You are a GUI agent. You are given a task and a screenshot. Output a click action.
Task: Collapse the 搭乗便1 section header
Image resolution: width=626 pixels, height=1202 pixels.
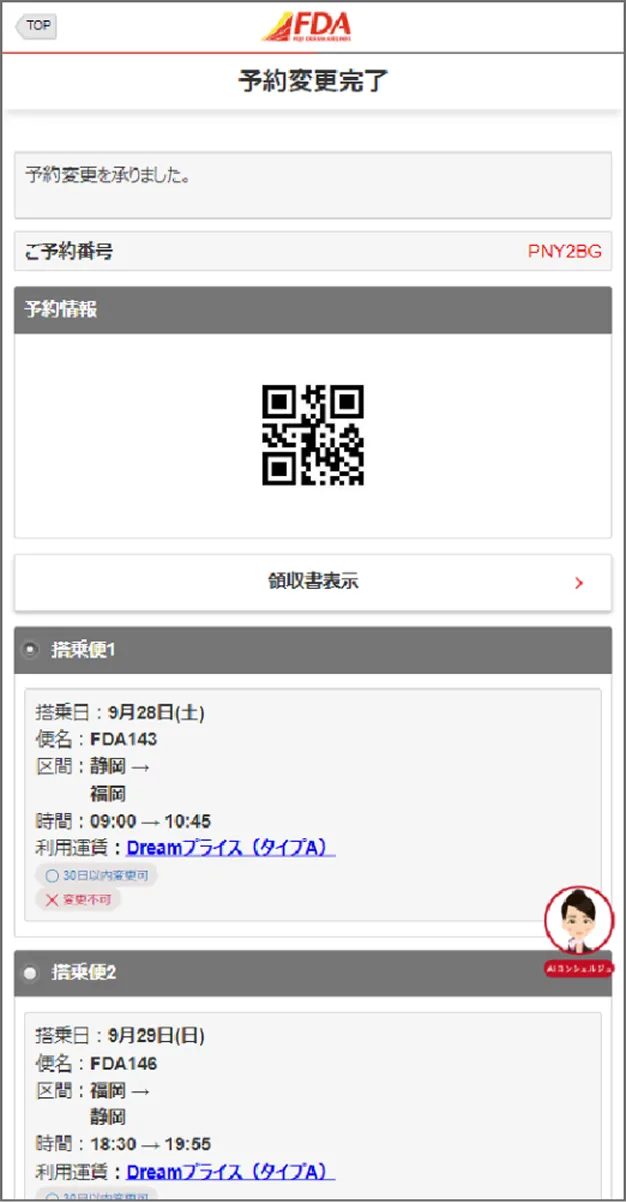(312, 650)
